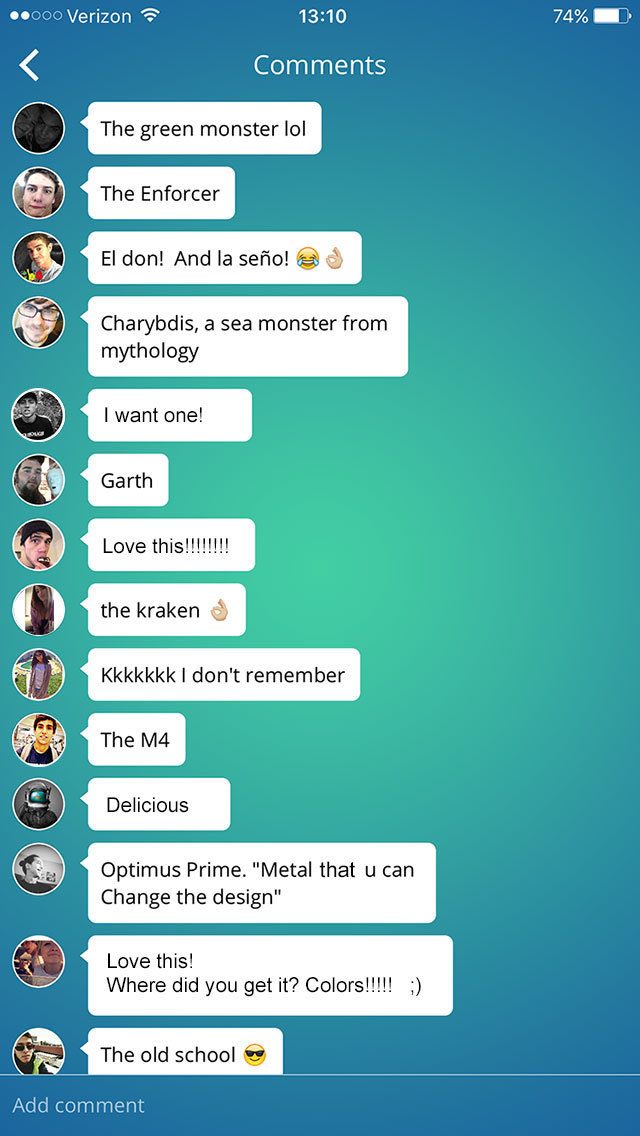
Task: Open avatar beside 'The old school' comment
Action: [x=38, y=1051]
